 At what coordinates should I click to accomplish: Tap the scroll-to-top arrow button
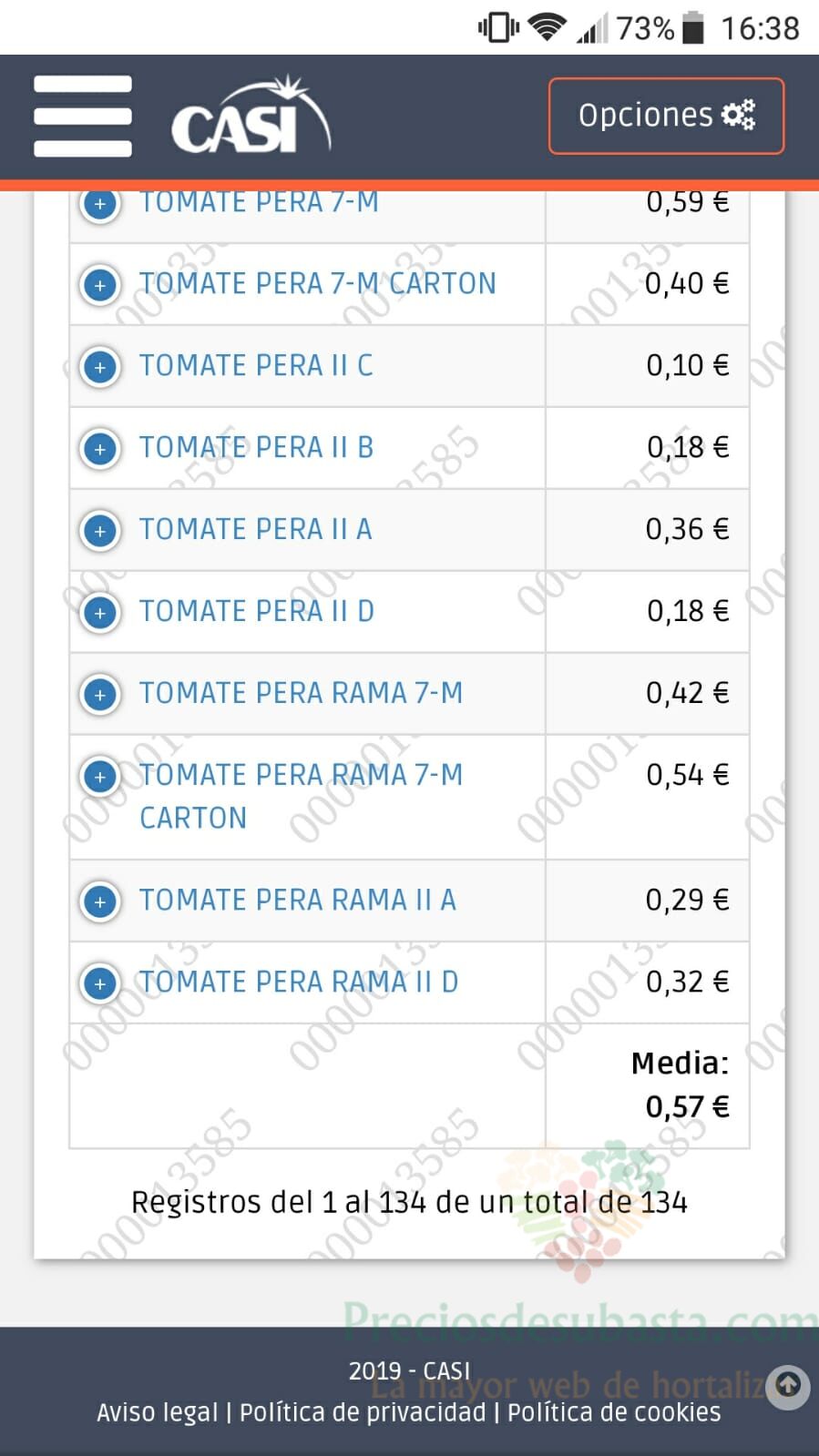tap(787, 1387)
